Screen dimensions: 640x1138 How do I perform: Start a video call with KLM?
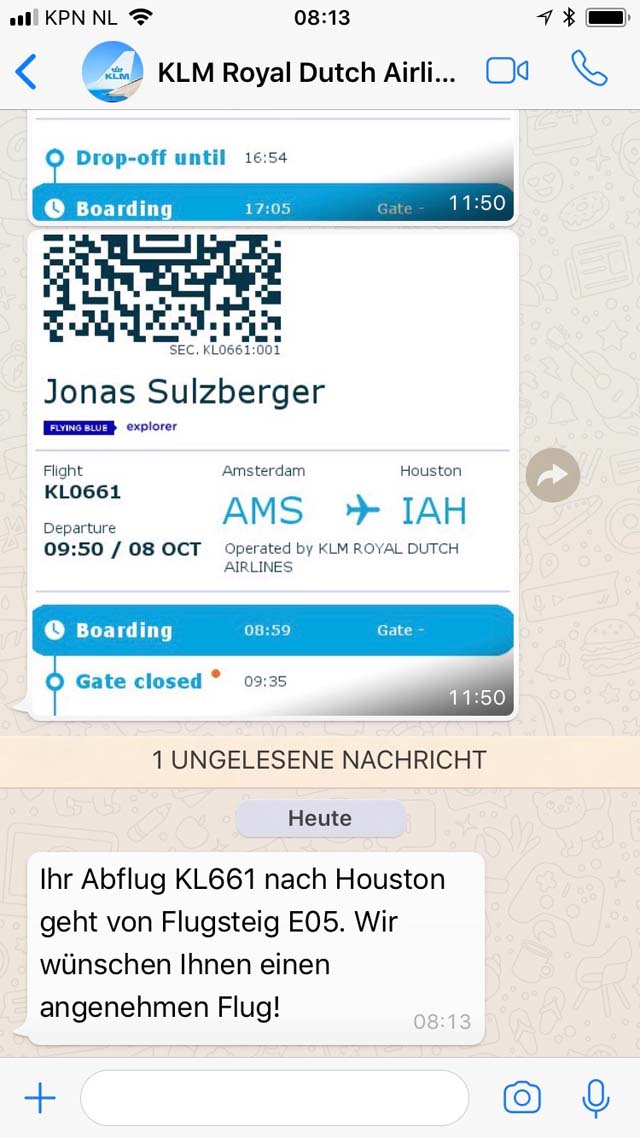coord(506,71)
